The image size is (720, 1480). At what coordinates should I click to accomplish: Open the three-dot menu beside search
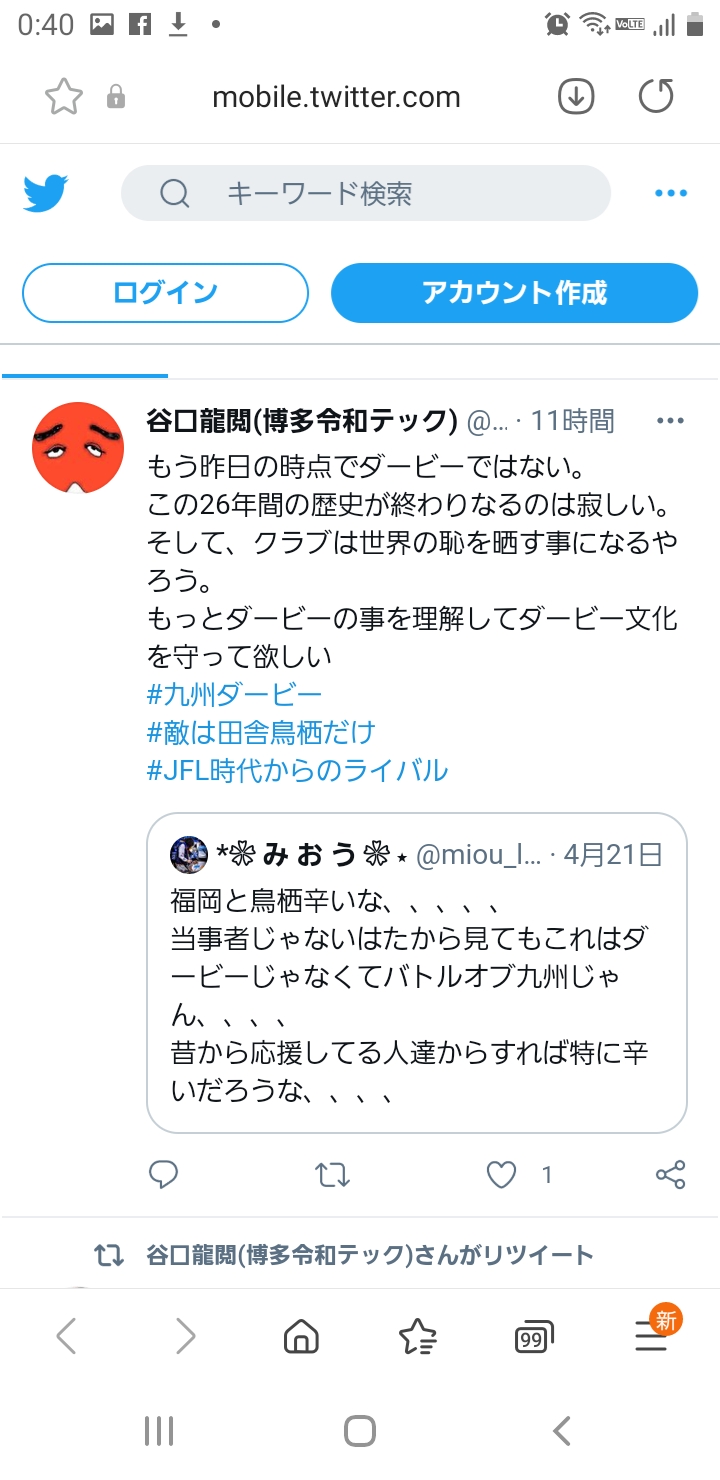pos(670,193)
